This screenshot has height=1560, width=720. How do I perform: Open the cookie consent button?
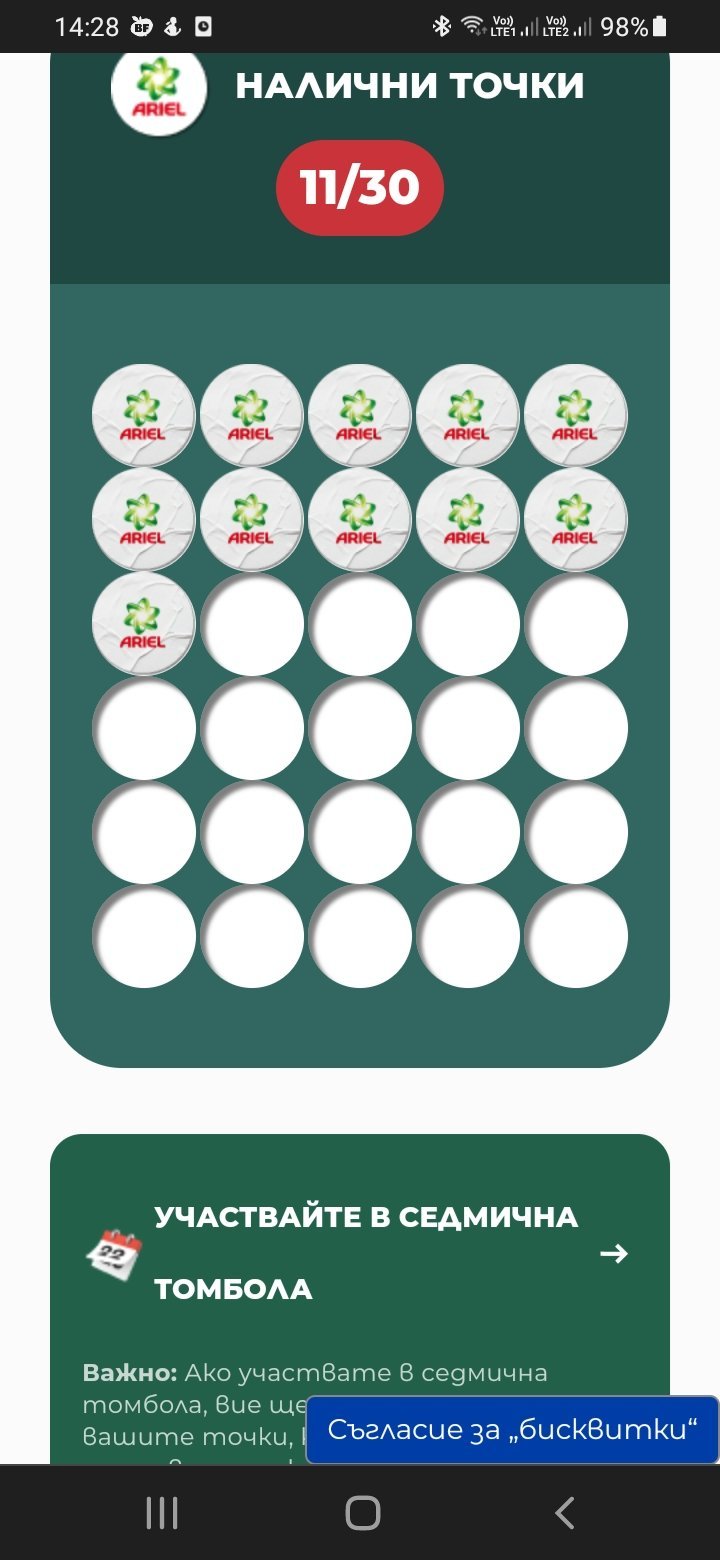click(x=512, y=1429)
